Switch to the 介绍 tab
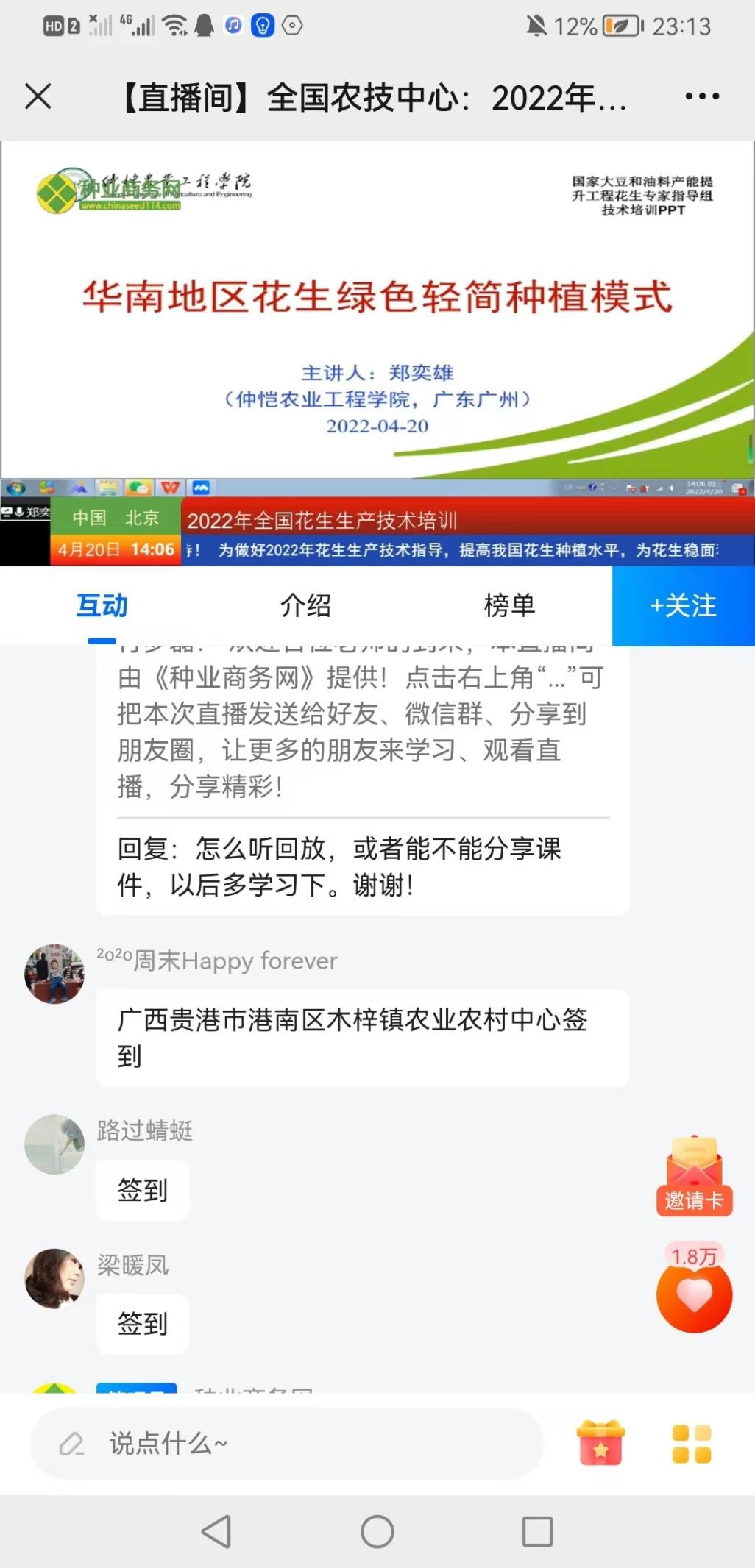Viewport: 755px width, 1568px height. tap(305, 606)
